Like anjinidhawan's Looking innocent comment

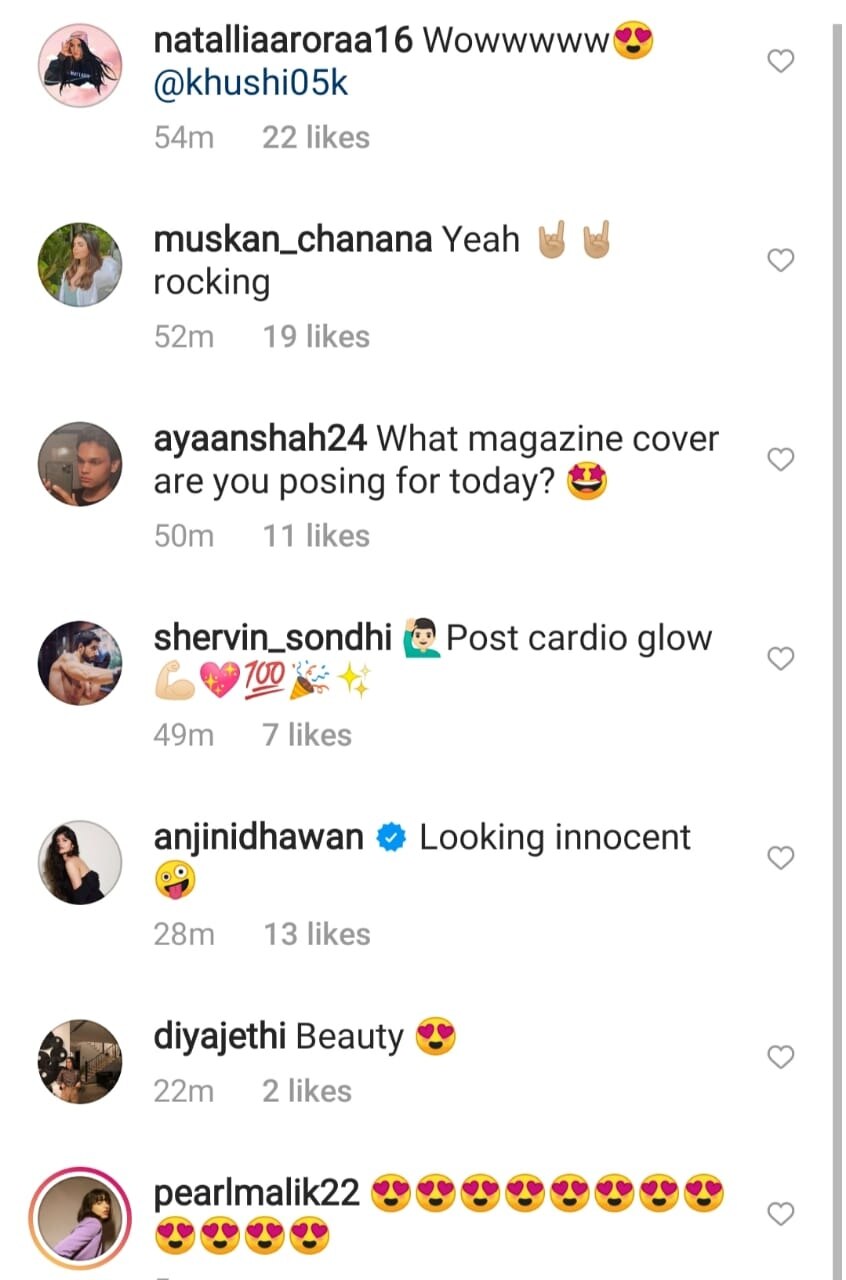[x=780, y=858]
